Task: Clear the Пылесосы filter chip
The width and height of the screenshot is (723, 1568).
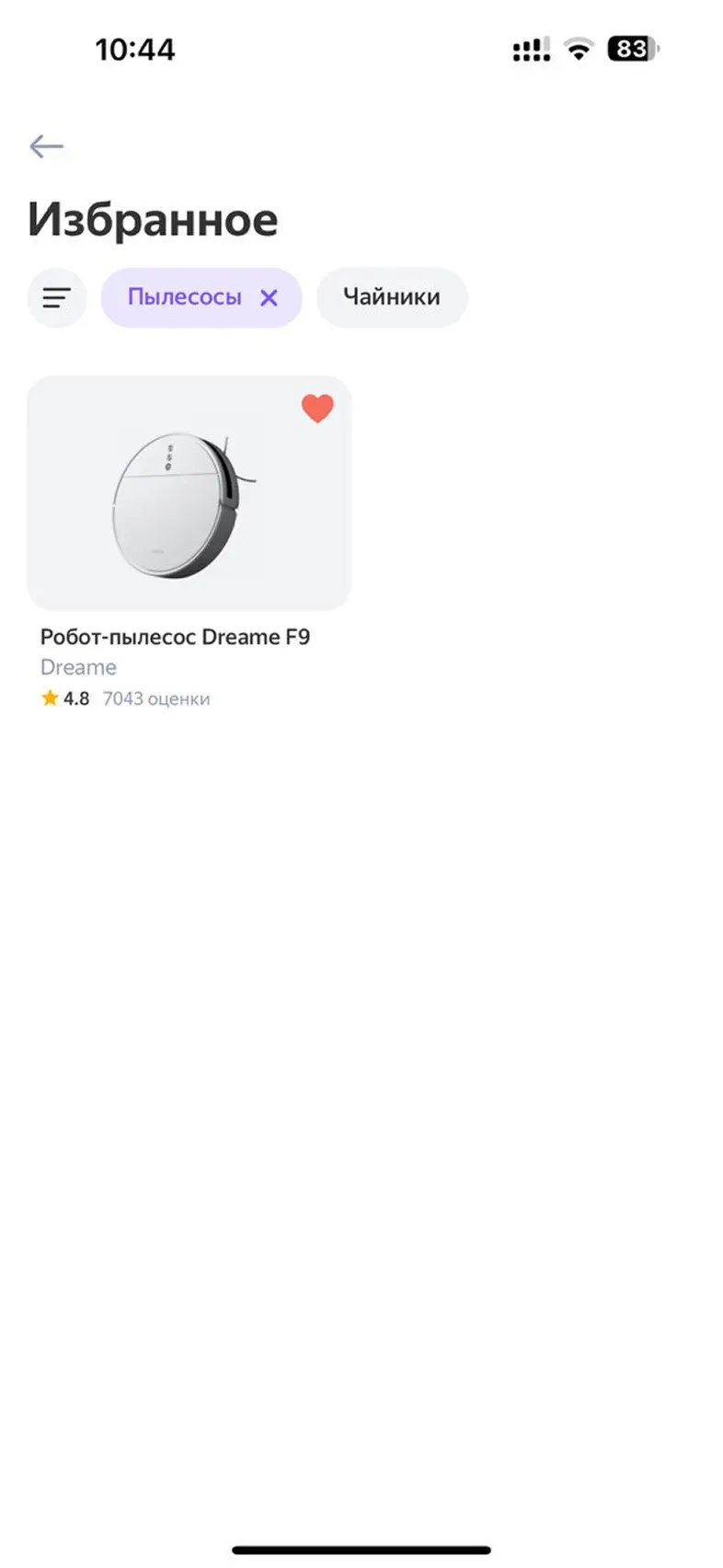Action: click(269, 298)
